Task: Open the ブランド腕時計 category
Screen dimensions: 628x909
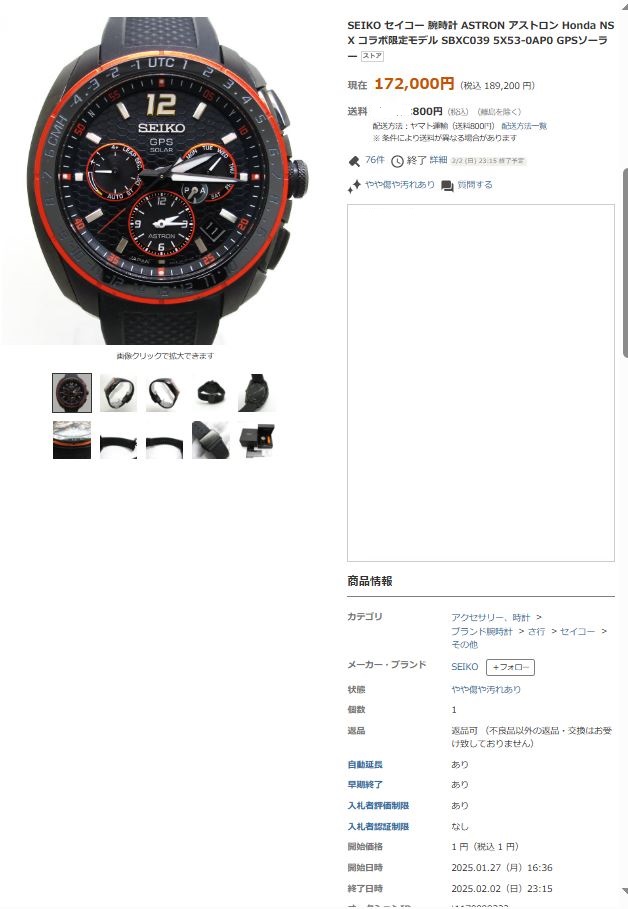Action: pyautogui.click(x=481, y=631)
